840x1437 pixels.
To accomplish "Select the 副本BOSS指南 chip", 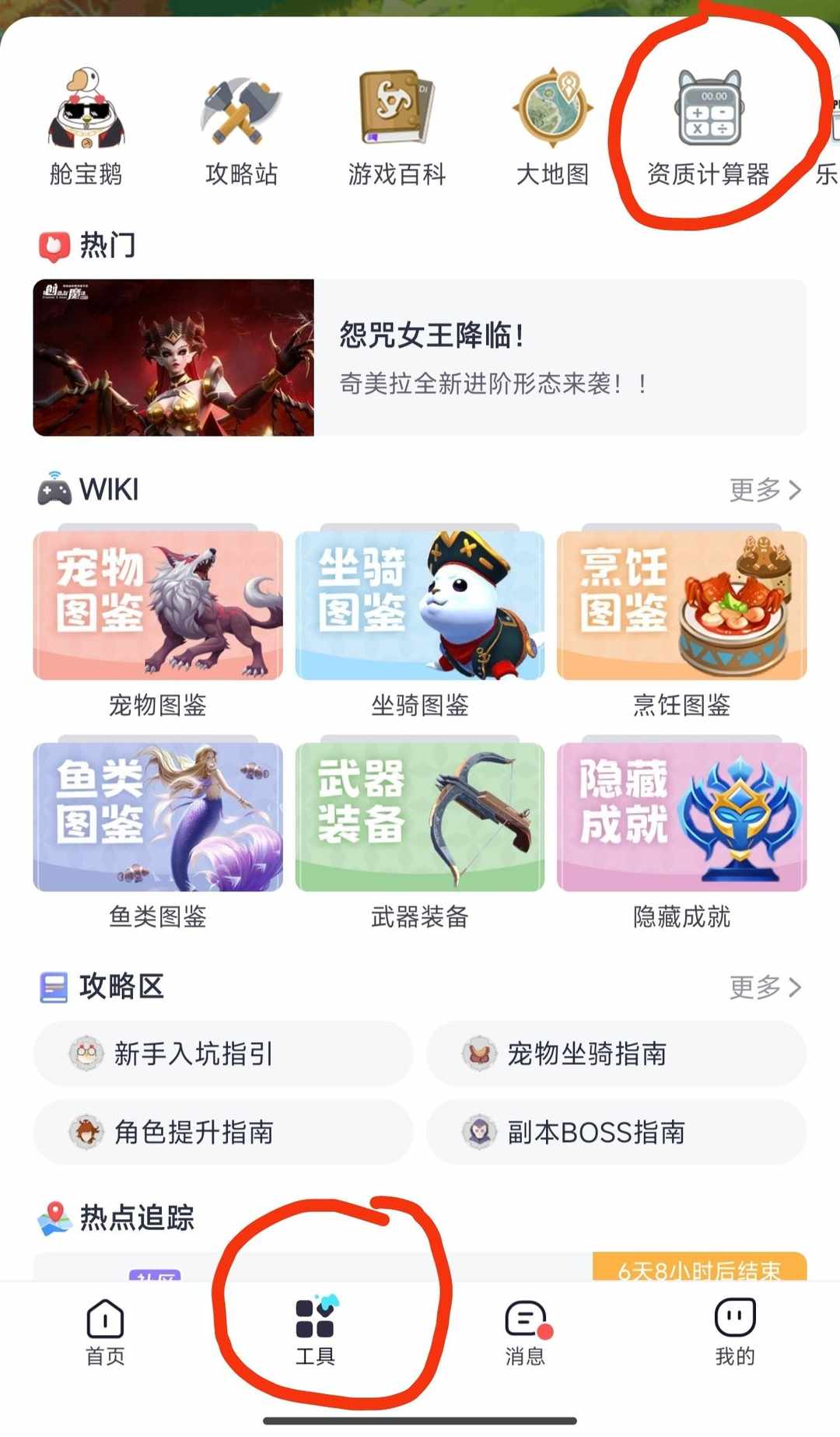I will click(616, 1132).
